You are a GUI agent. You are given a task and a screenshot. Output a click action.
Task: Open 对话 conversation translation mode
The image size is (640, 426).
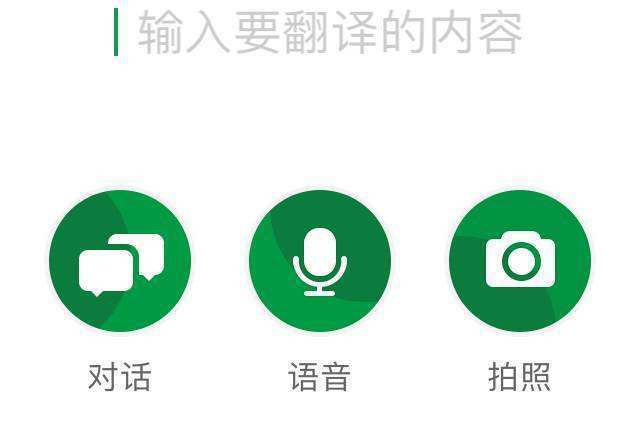click(120, 260)
